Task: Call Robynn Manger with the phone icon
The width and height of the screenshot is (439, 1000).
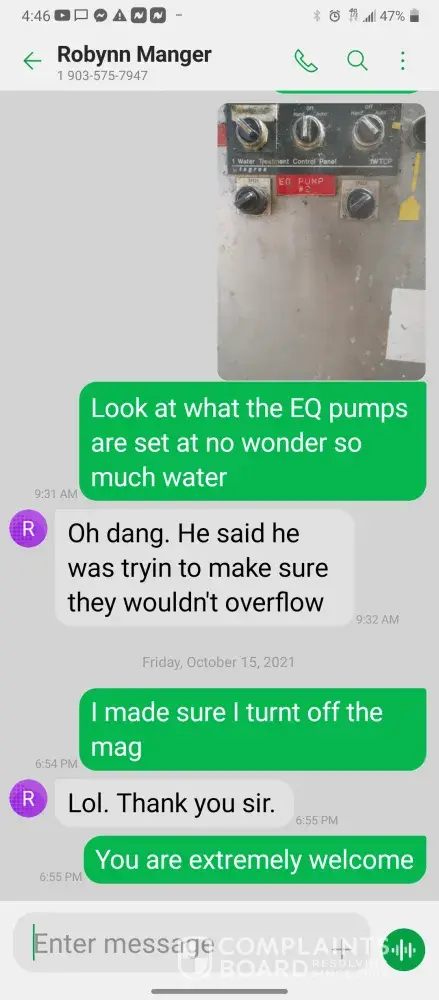Action: pyautogui.click(x=306, y=61)
